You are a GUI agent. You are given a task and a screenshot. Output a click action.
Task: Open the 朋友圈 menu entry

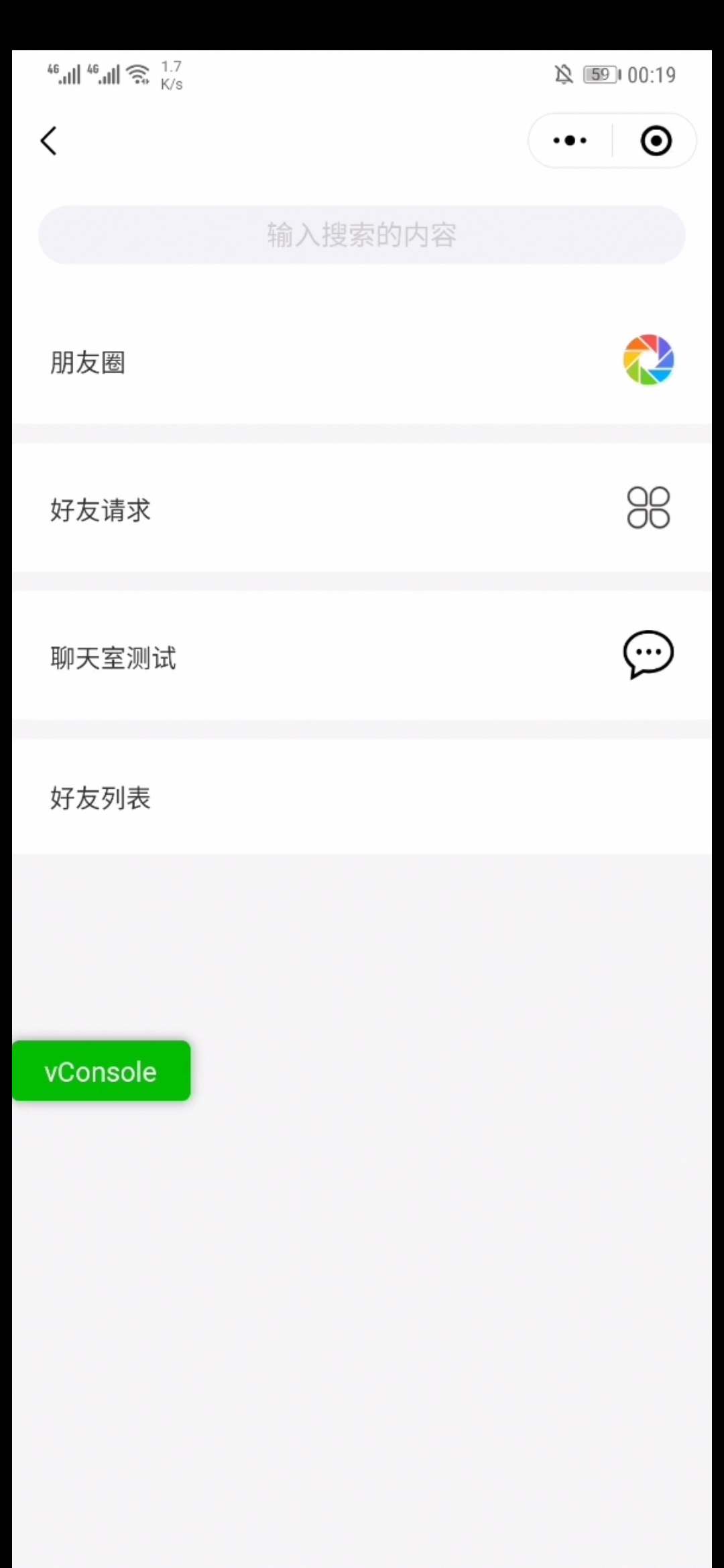tap(88, 362)
